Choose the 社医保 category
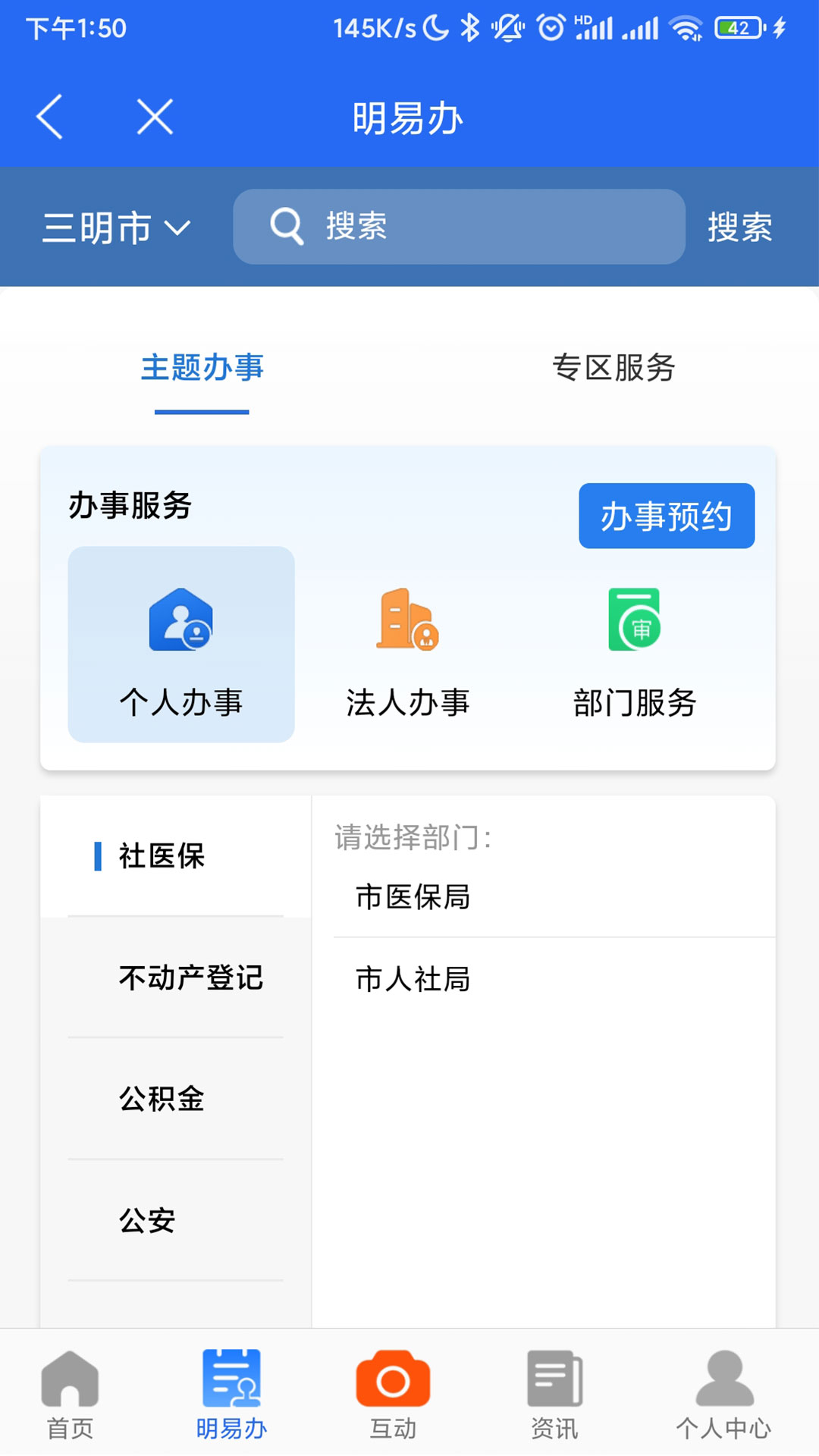Viewport: 819px width, 1456px height. [x=162, y=856]
